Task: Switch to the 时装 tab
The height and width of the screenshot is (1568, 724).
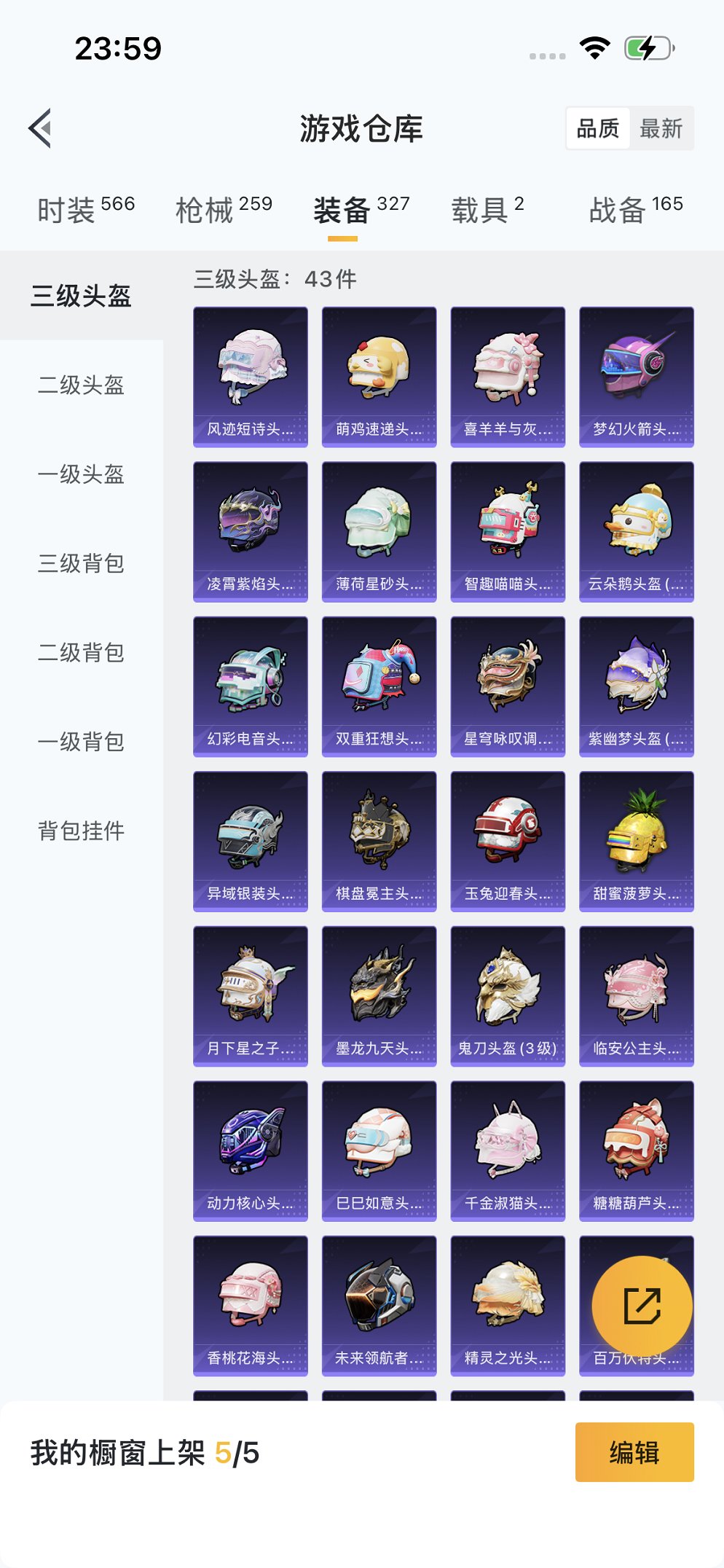Action: click(x=85, y=209)
